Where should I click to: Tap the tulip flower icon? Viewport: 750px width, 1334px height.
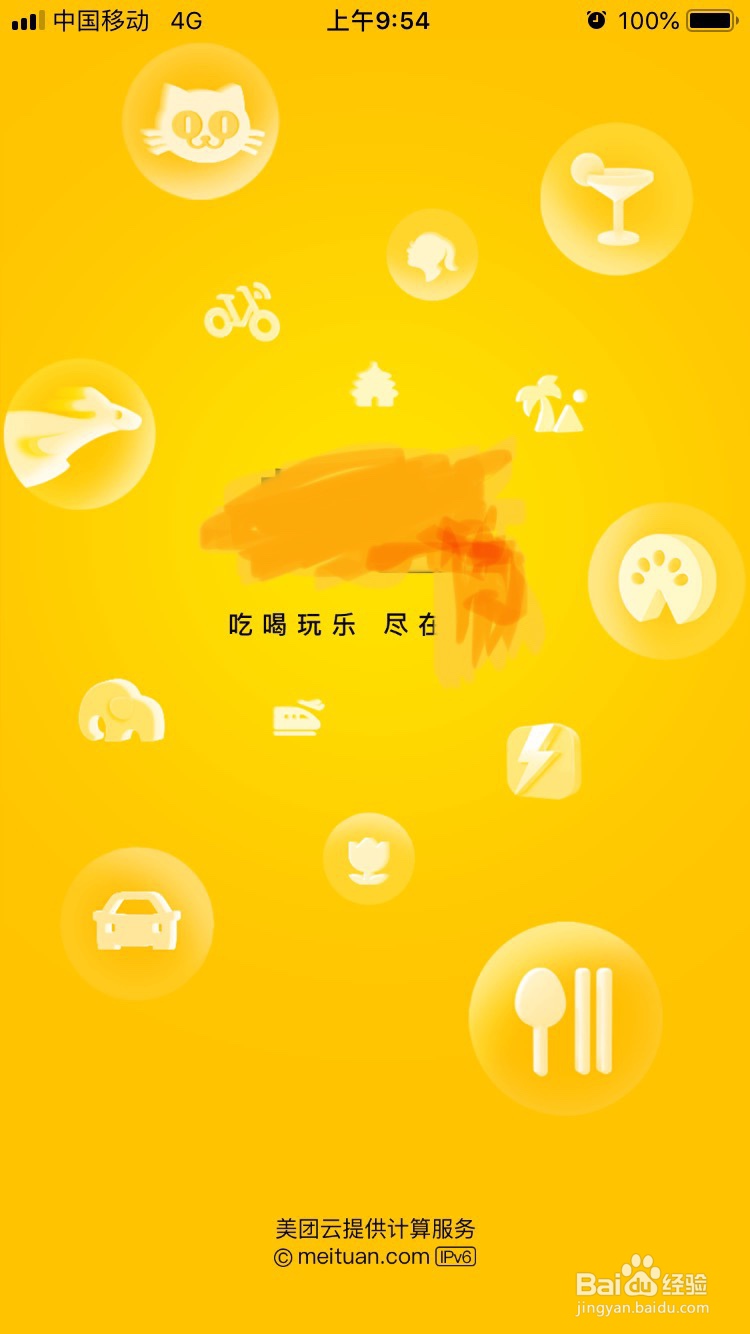click(369, 860)
